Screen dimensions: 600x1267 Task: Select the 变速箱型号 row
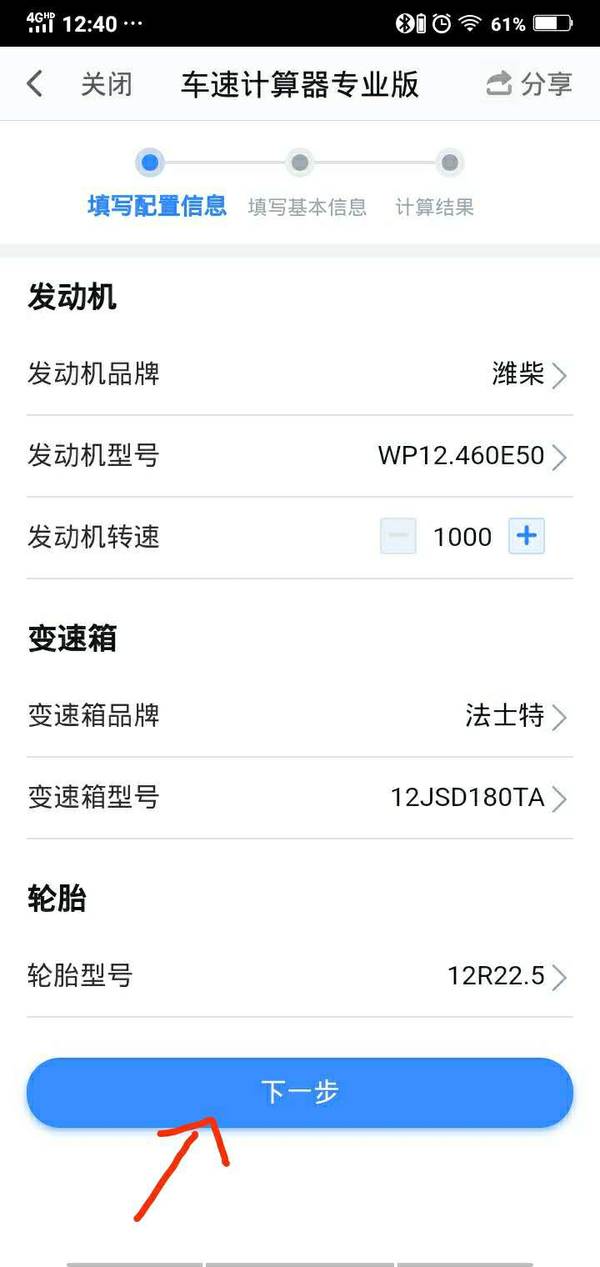click(x=300, y=798)
